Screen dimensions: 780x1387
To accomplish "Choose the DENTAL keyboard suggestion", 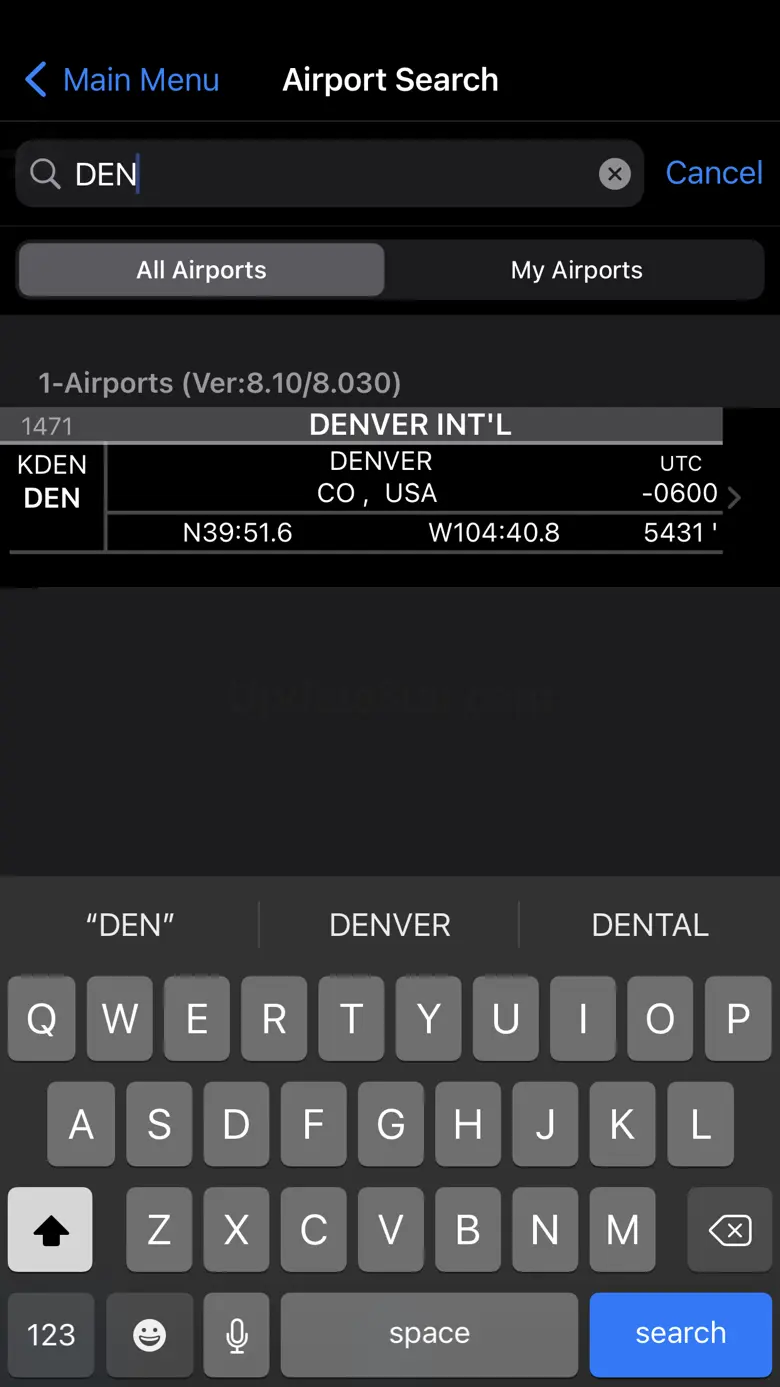I will pos(650,925).
